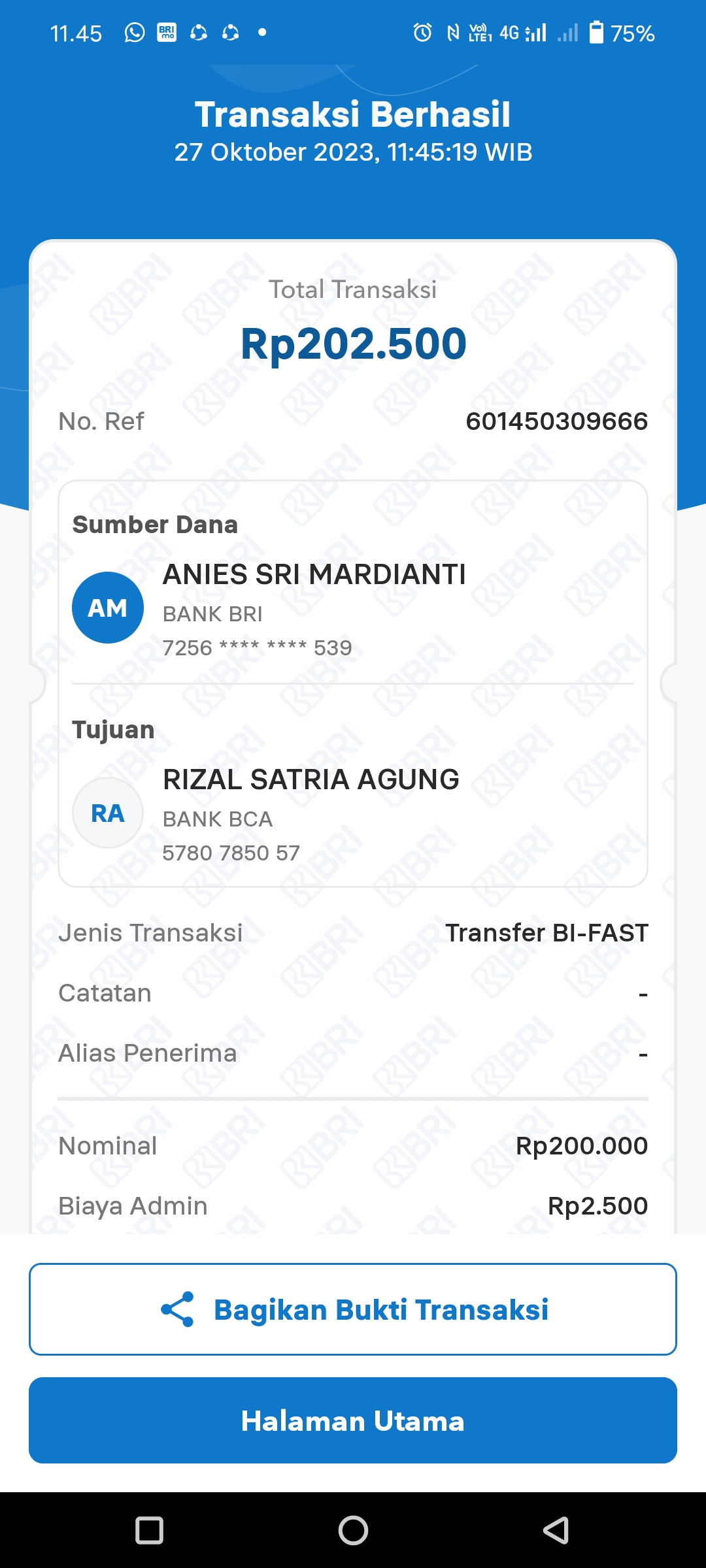Image resolution: width=706 pixels, height=1568 pixels.
Task: Go to Halaman Utama
Action: (x=353, y=1420)
